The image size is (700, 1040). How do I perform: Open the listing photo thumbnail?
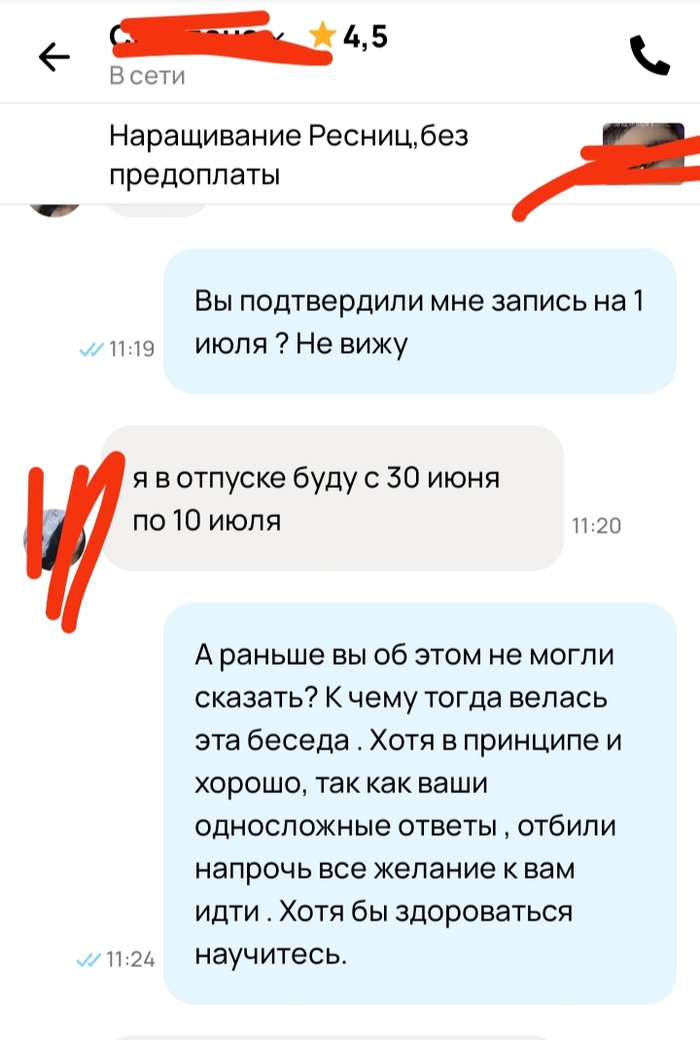[x=642, y=155]
